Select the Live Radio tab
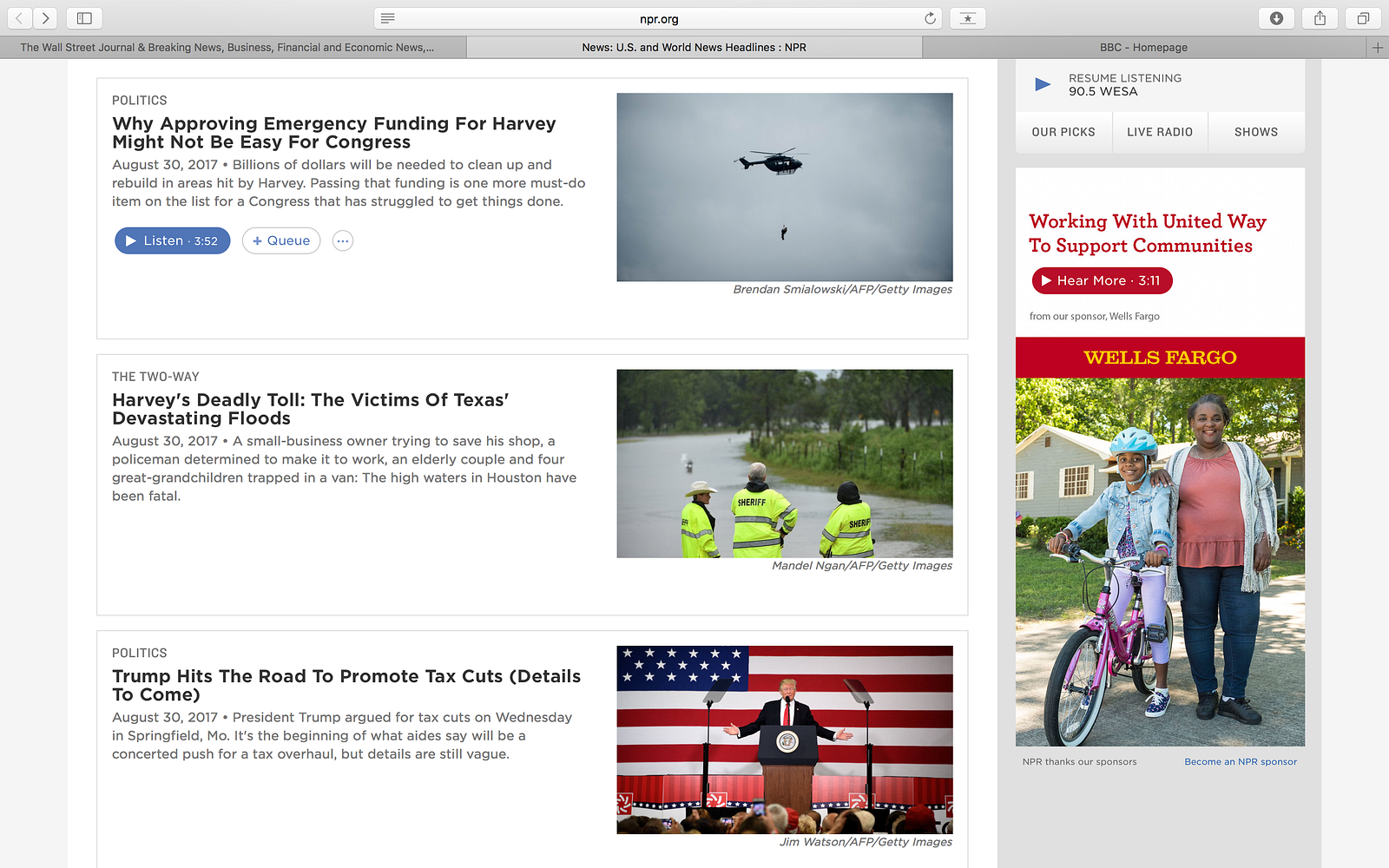Image resolution: width=1389 pixels, height=868 pixels. coord(1160,132)
